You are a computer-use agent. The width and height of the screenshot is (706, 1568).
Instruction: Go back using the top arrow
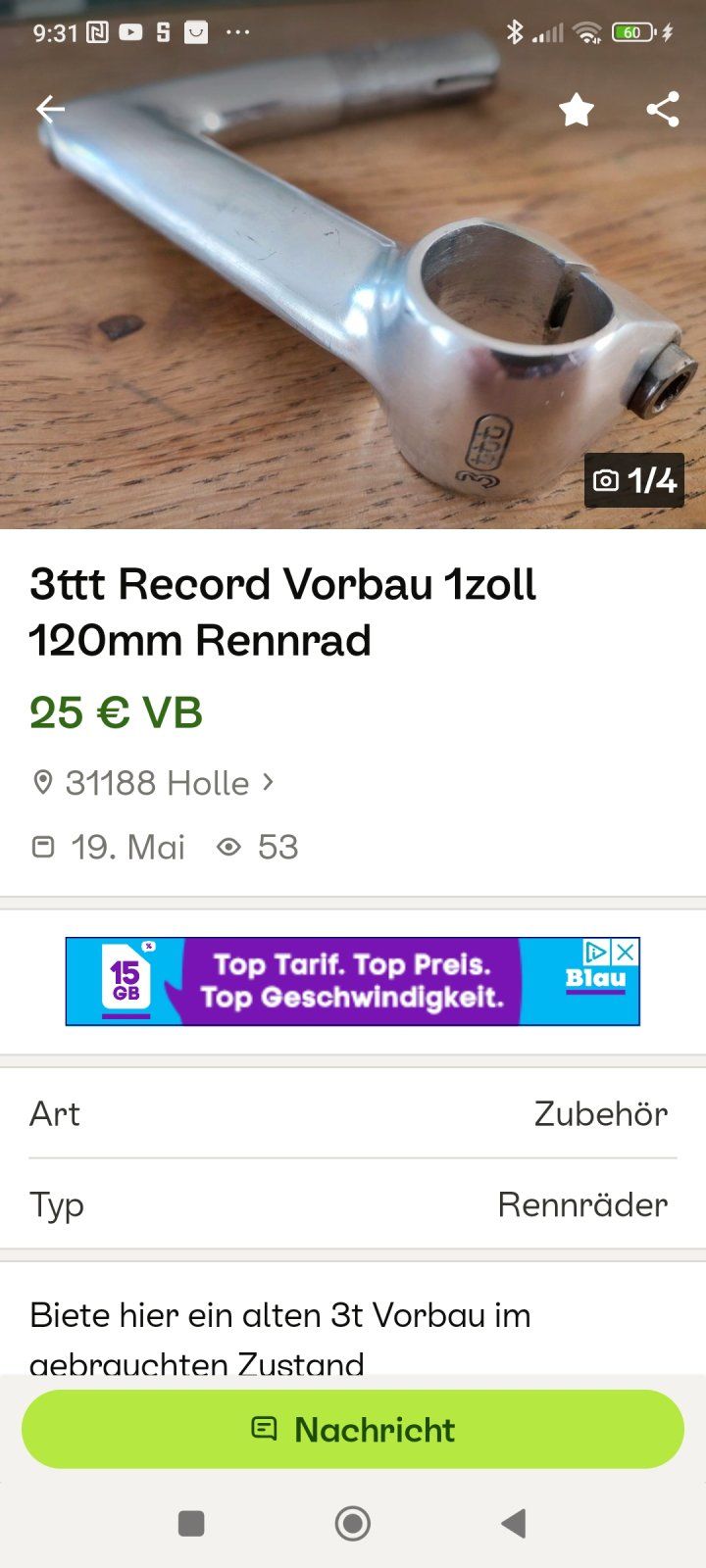click(x=50, y=109)
